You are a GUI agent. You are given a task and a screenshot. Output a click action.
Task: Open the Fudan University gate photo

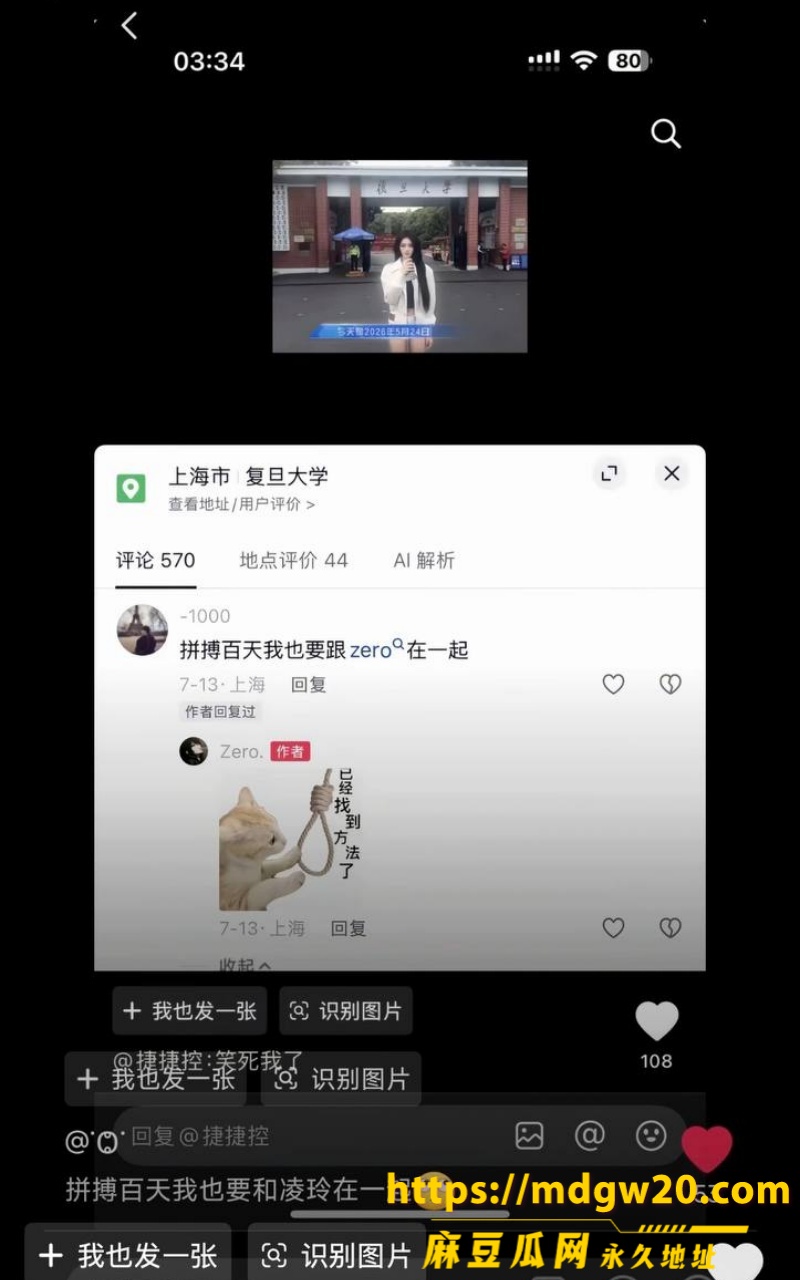click(x=400, y=256)
